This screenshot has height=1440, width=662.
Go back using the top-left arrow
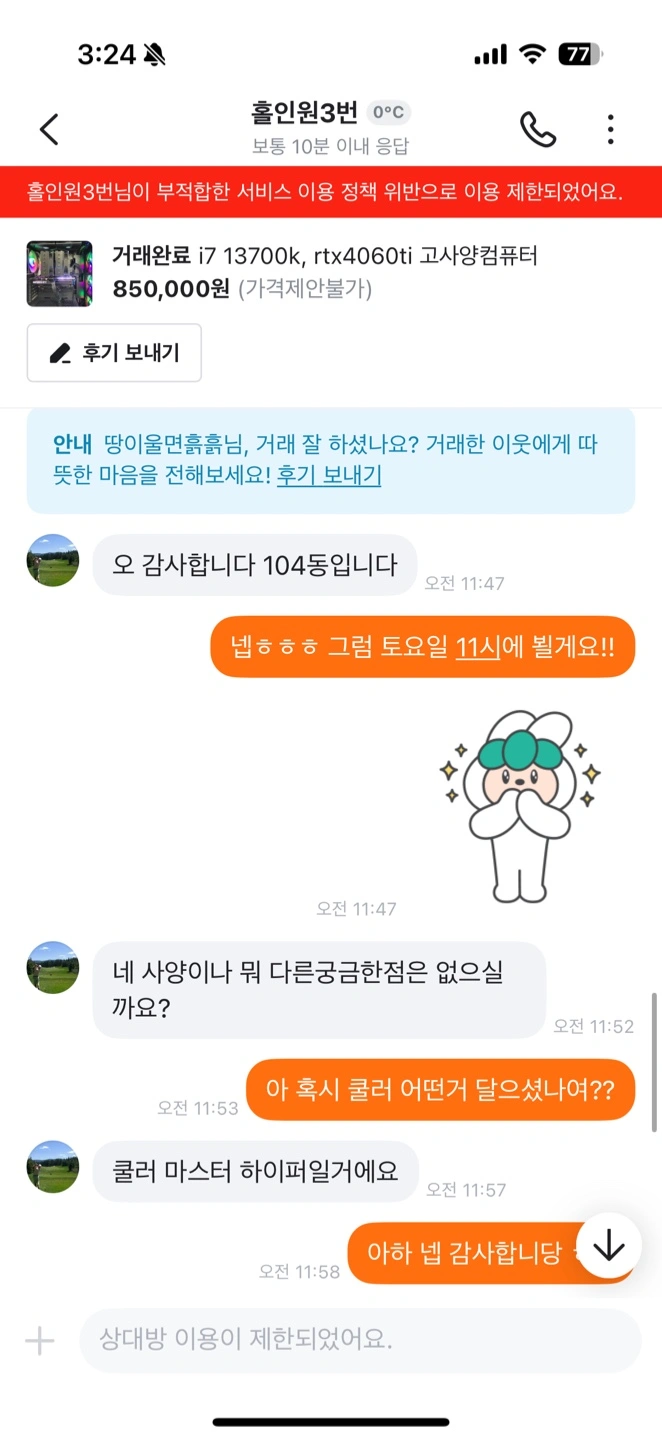point(49,129)
